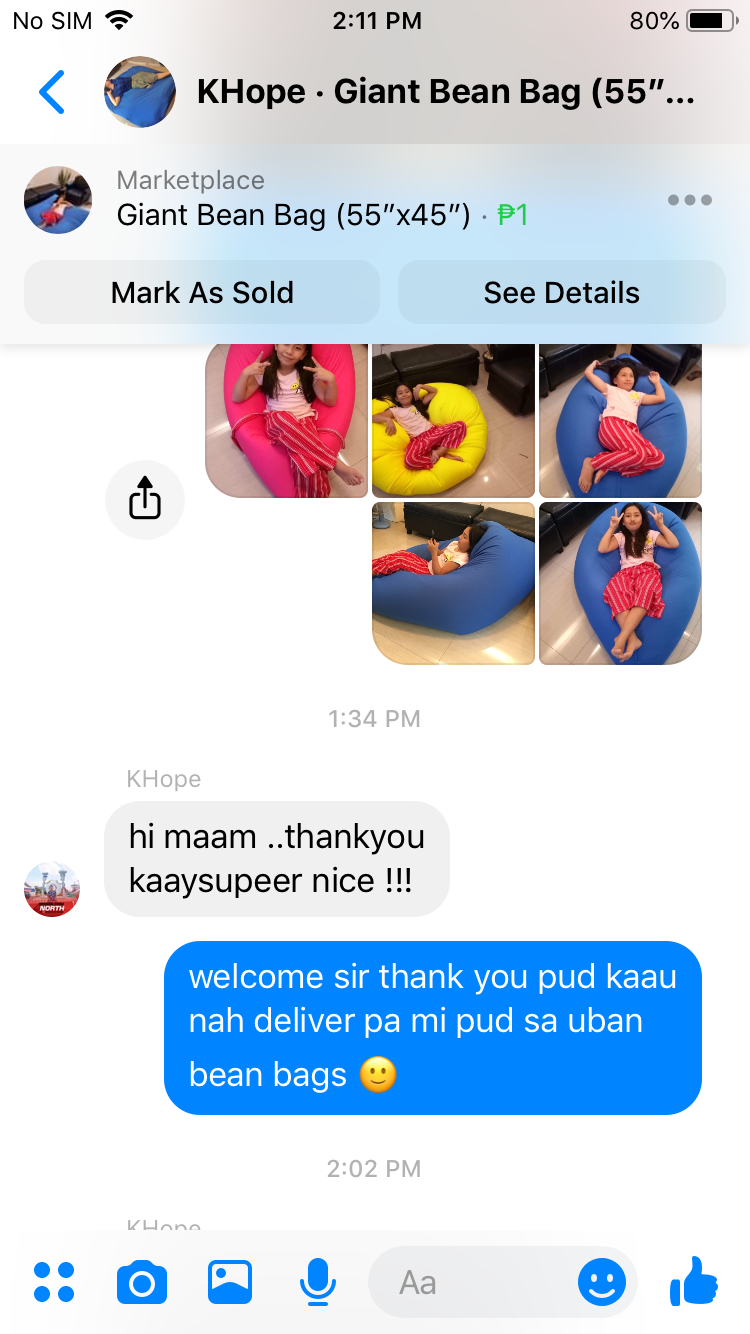Open the camera to take a photo

[142, 1282]
